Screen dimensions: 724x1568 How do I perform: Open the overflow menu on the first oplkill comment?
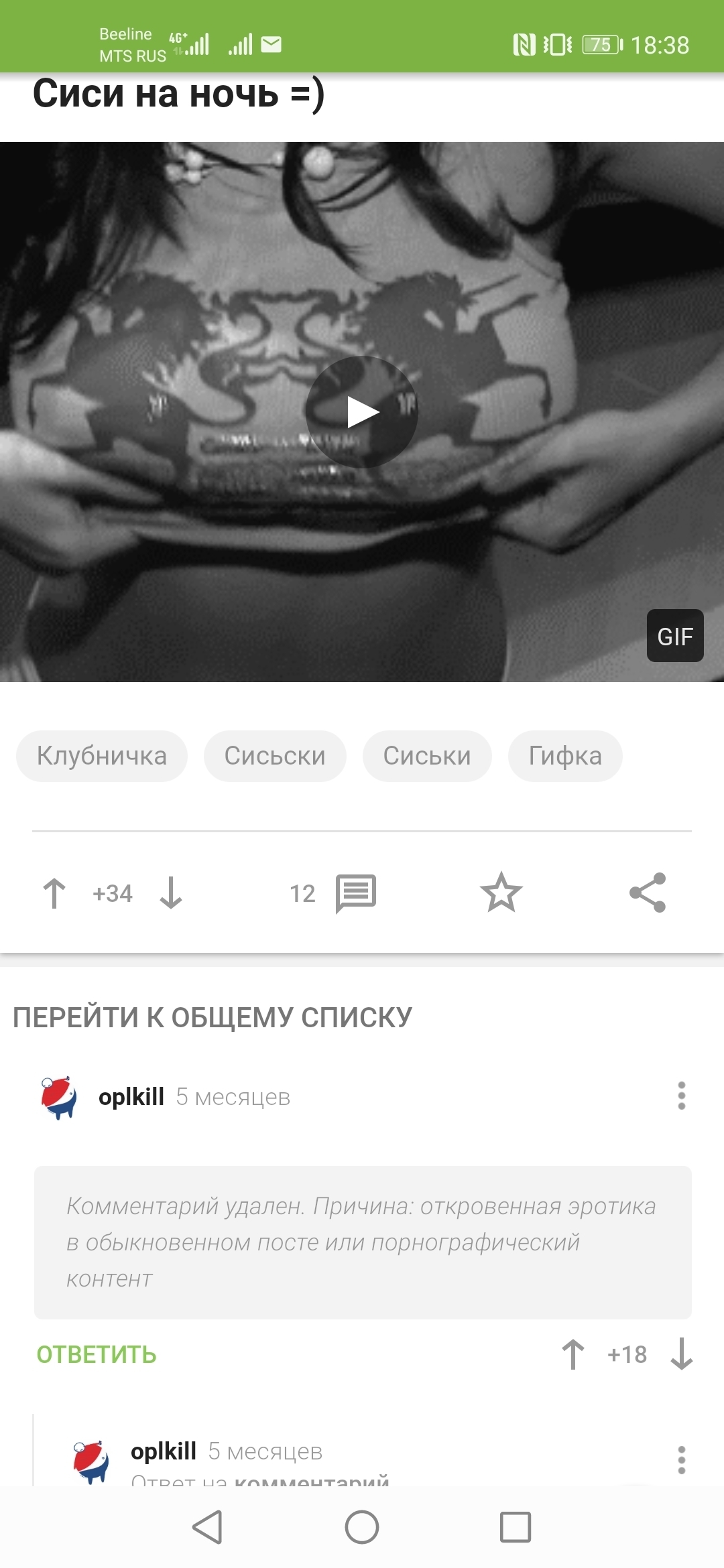click(x=682, y=1096)
